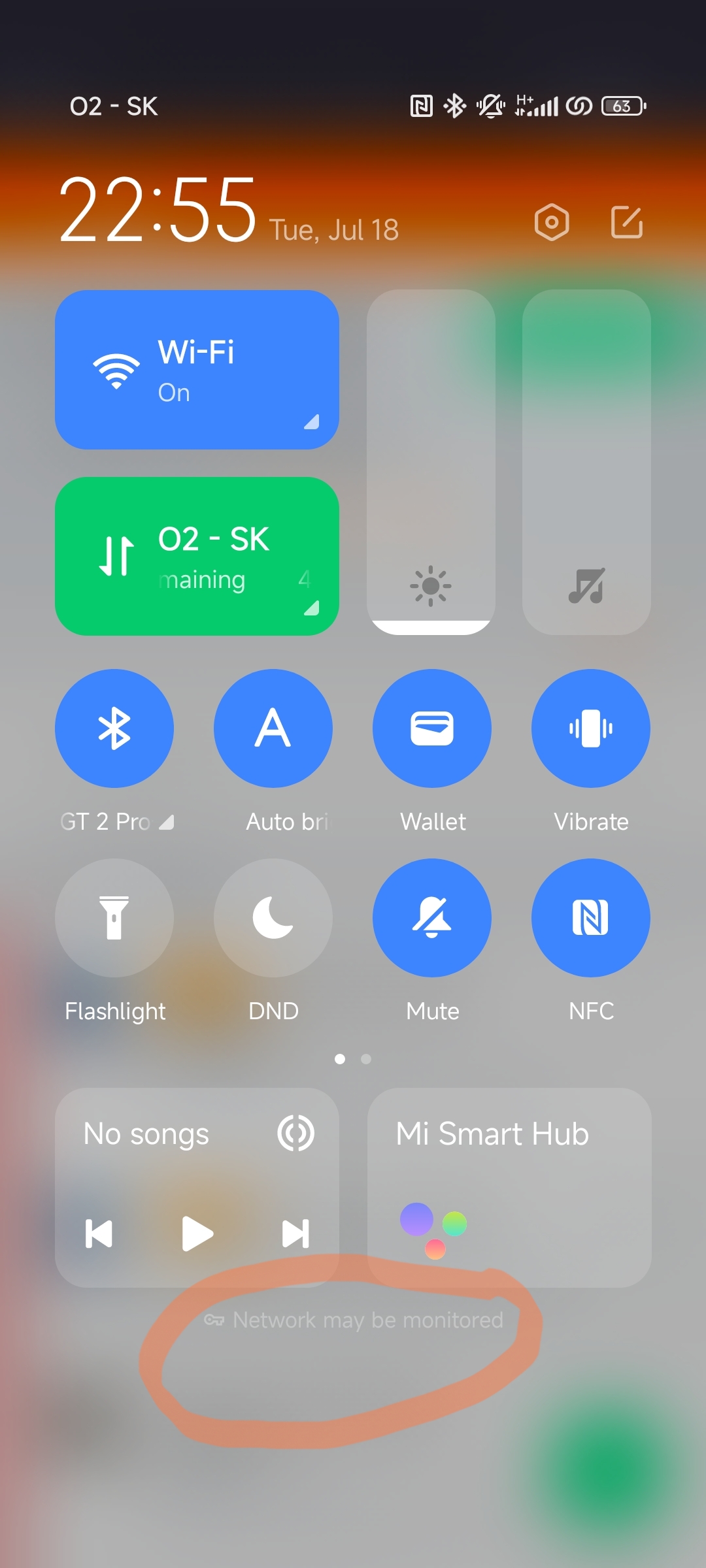Toggle O2 - SK mobile data
Screen dimensions: 706x1568
coord(197,556)
